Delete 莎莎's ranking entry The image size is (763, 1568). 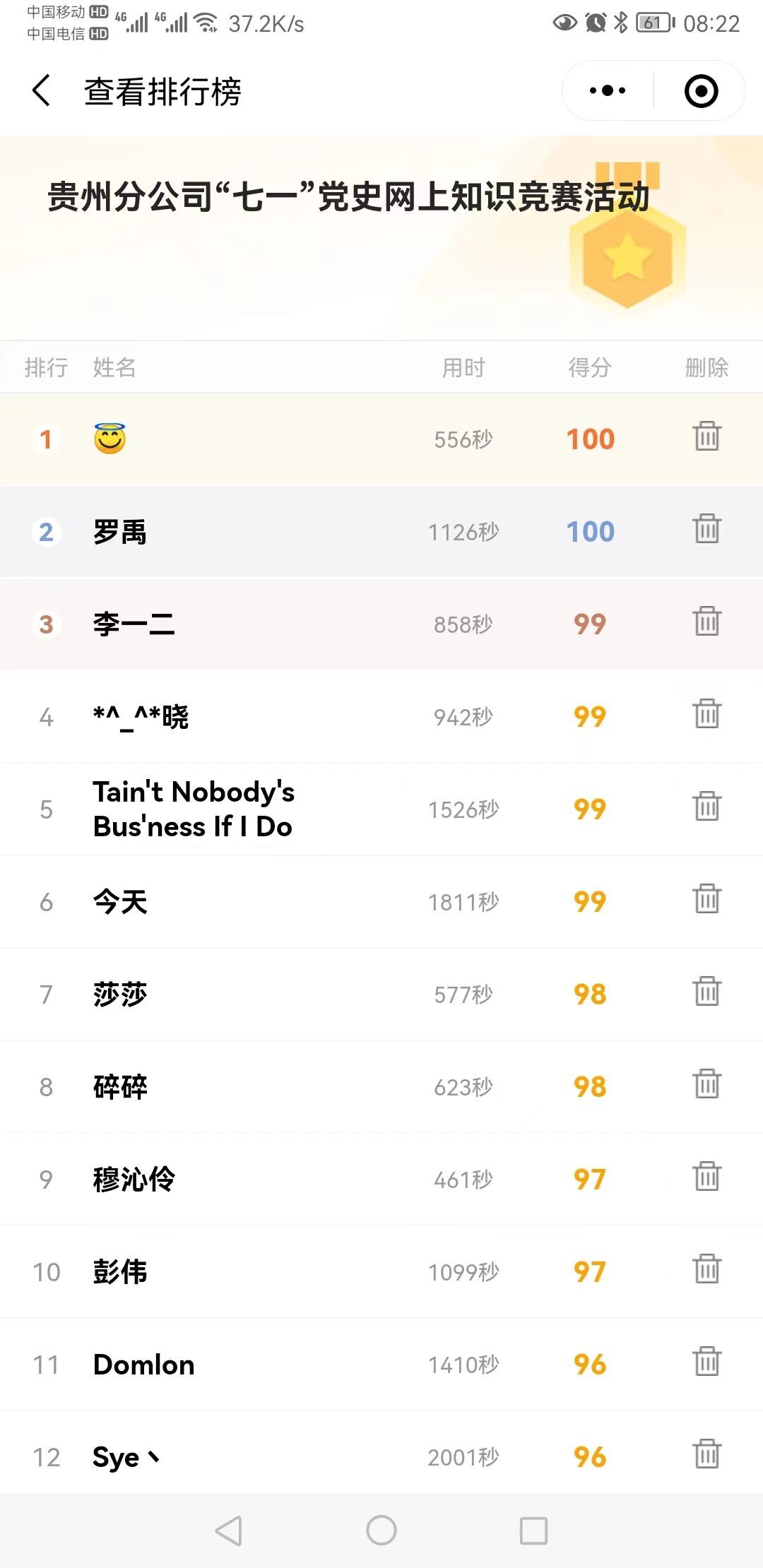tap(706, 992)
